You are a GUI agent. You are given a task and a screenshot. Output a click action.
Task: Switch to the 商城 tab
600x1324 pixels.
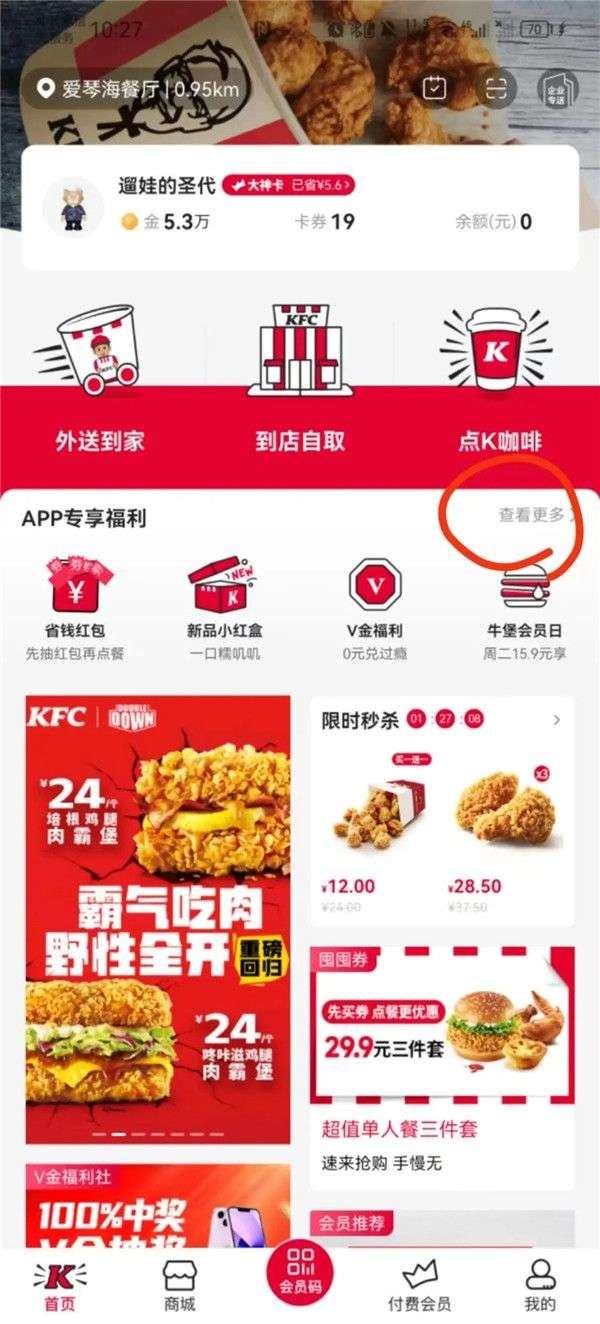point(180,1285)
